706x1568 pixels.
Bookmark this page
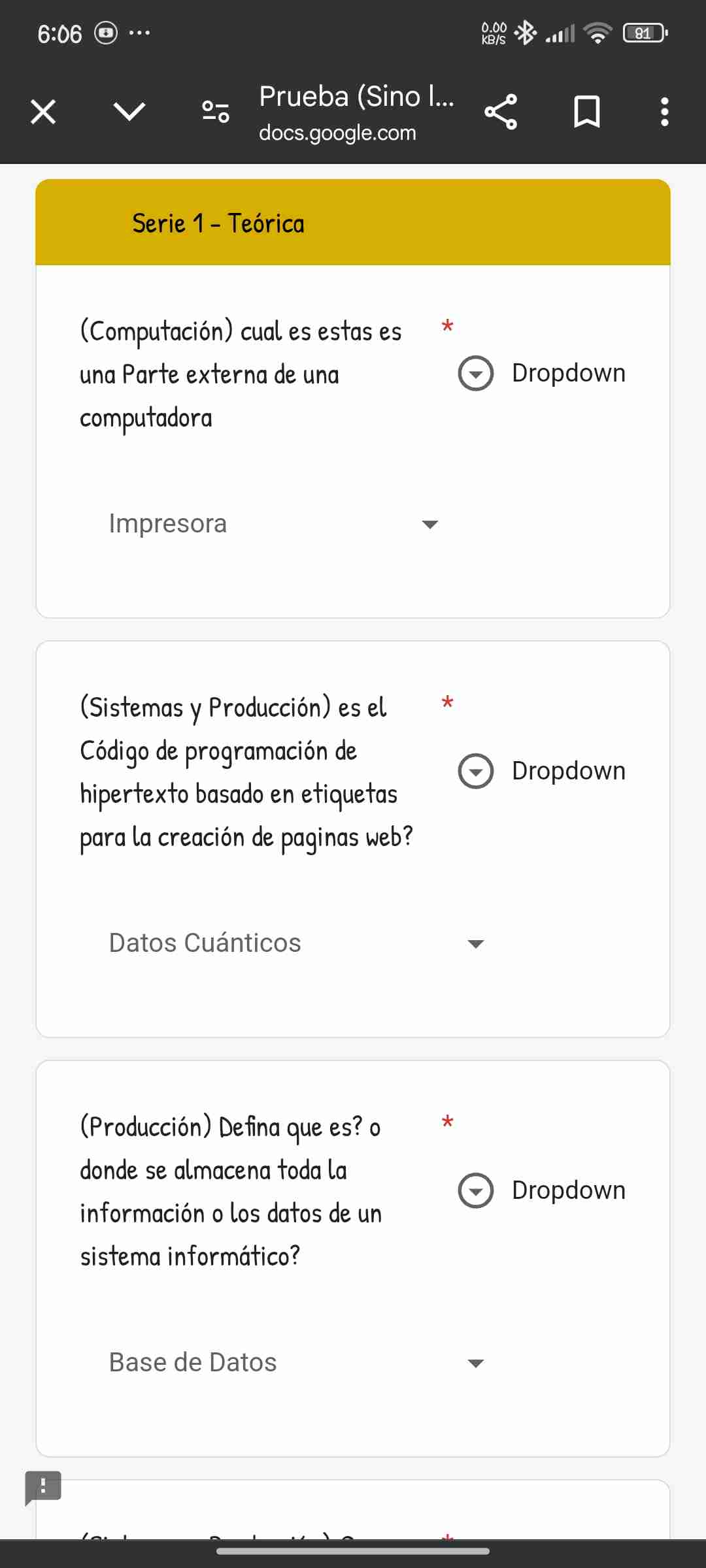point(586,112)
